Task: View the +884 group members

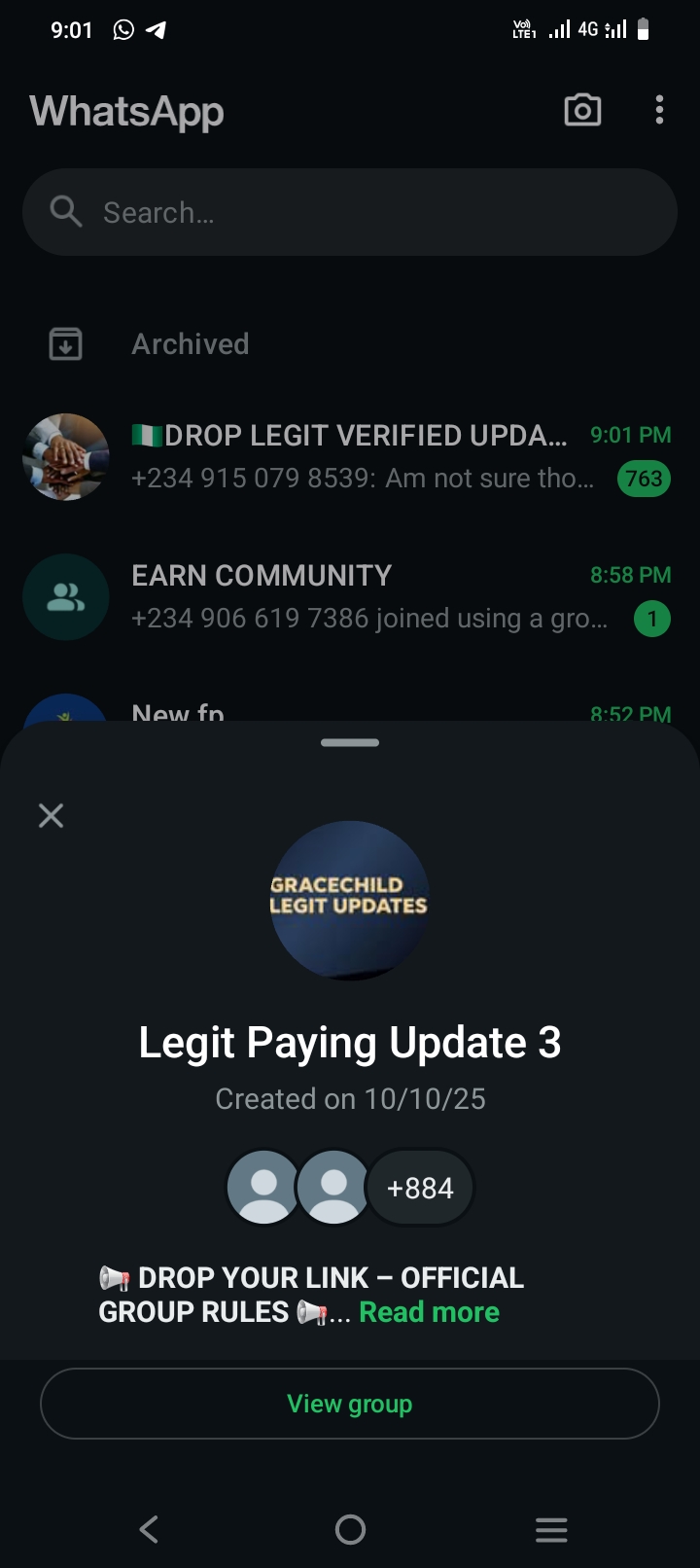Action: (x=420, y=1188)
